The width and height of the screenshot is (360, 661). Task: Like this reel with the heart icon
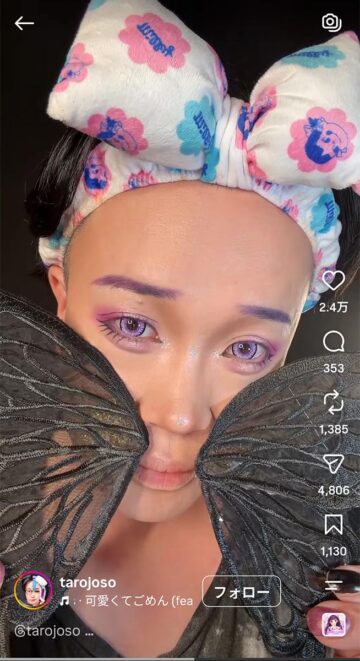click(x=333, y=280)
